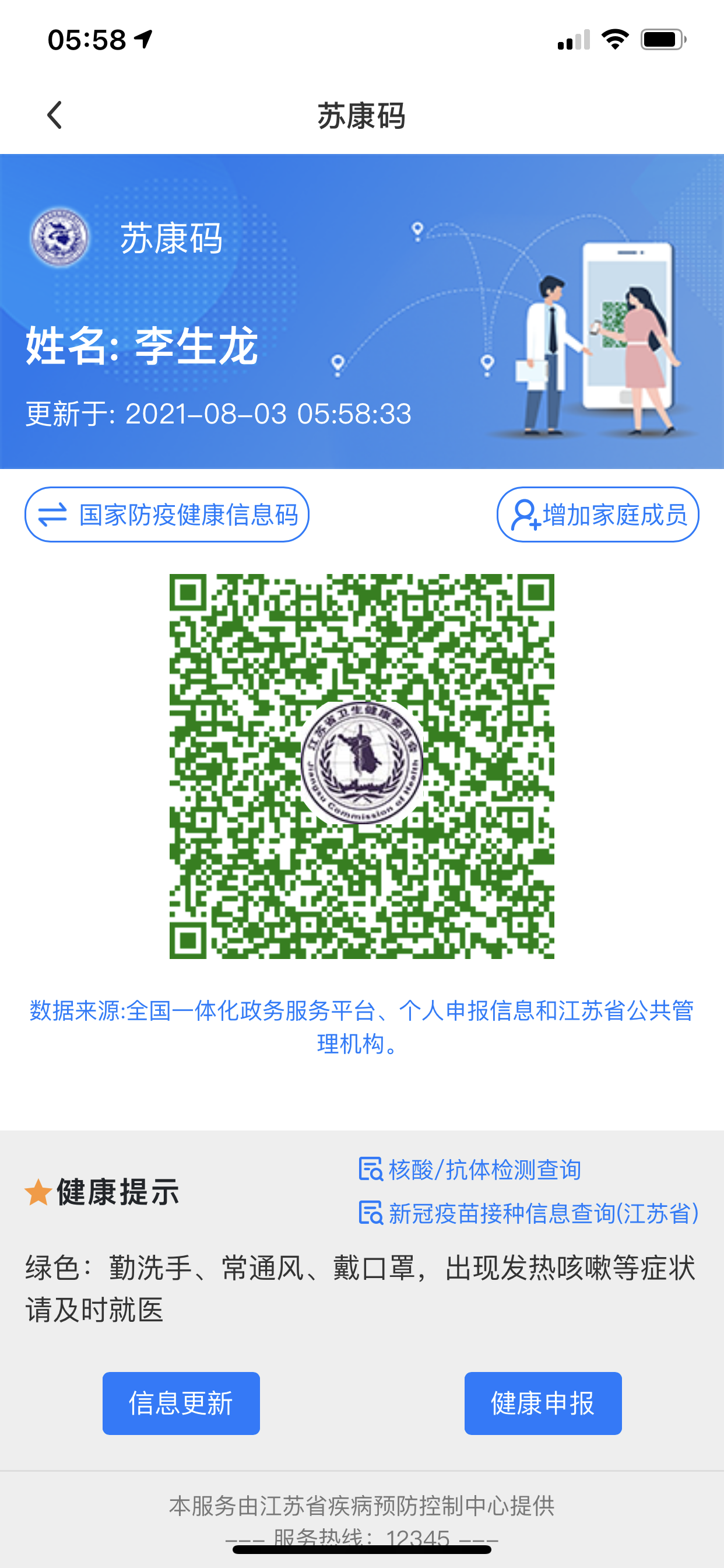Tap the 信息更新 button

(181, 1403)
